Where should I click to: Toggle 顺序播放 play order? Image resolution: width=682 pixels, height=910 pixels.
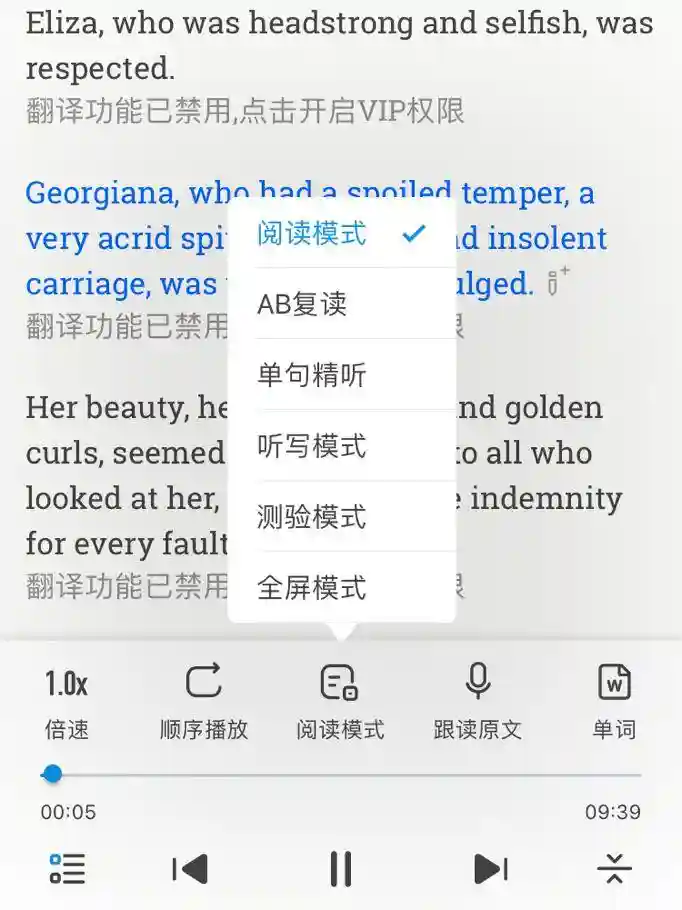pyautogui.click(x=203, y=703)
